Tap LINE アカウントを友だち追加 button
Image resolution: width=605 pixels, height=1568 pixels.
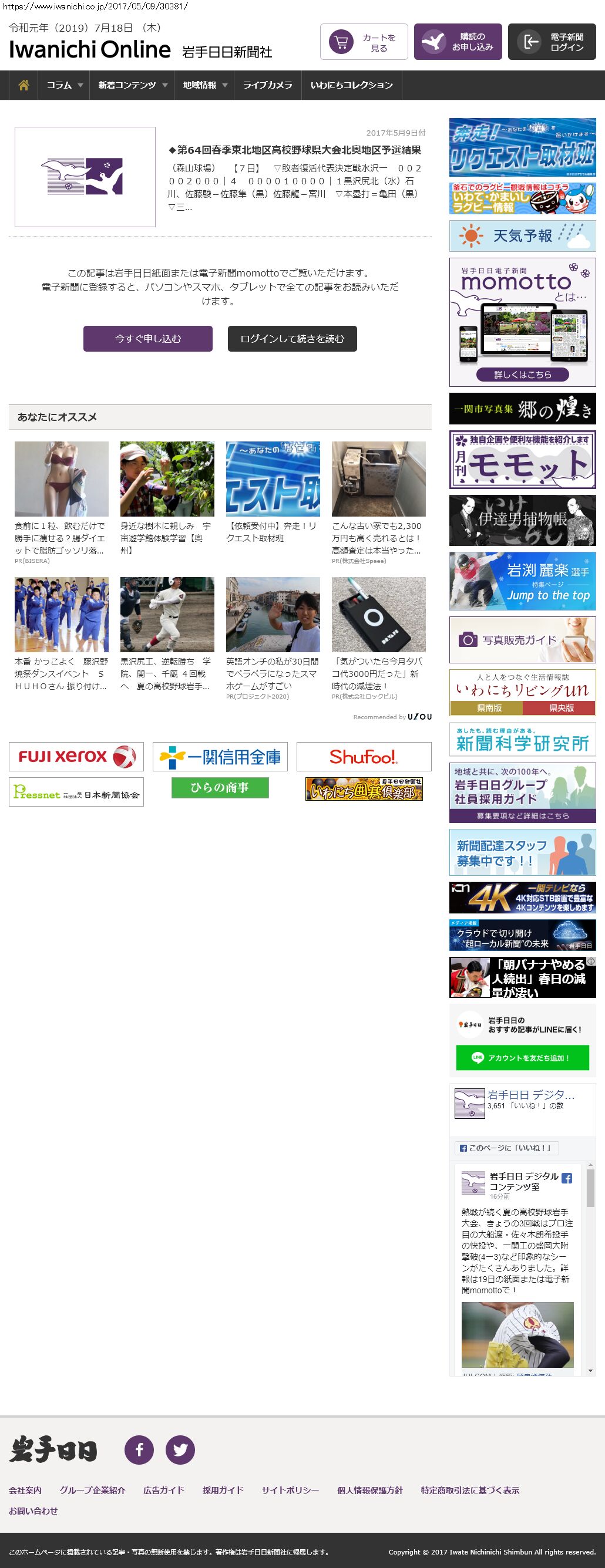[522, 1057]
